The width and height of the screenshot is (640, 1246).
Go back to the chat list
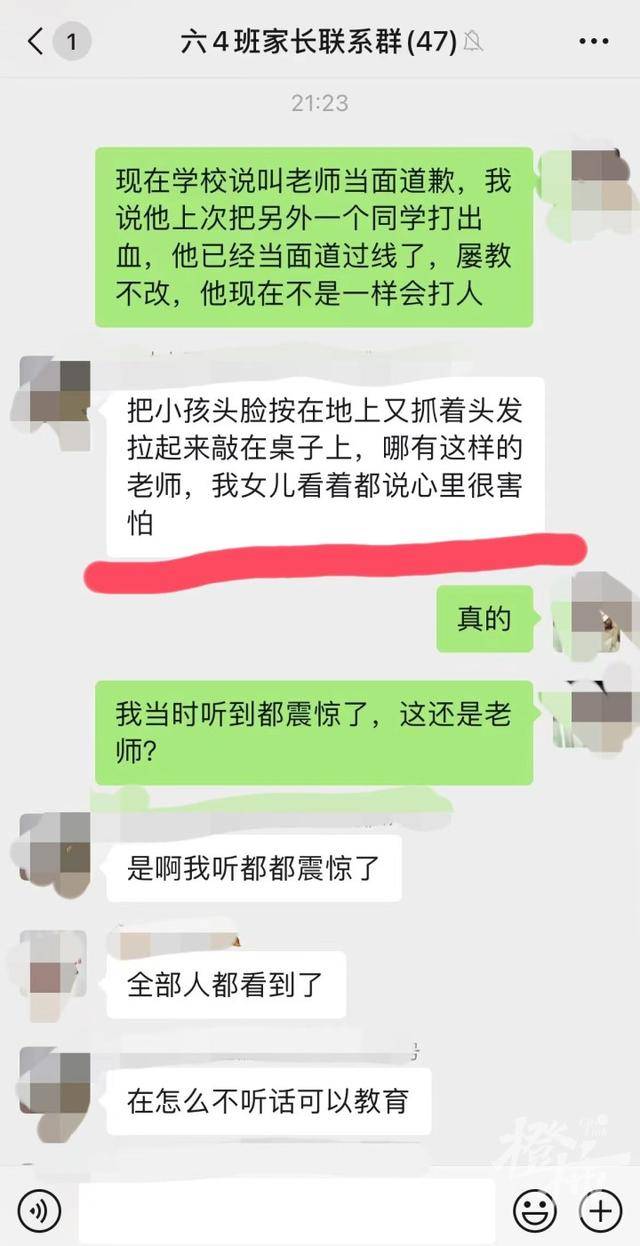pos(36,42)
